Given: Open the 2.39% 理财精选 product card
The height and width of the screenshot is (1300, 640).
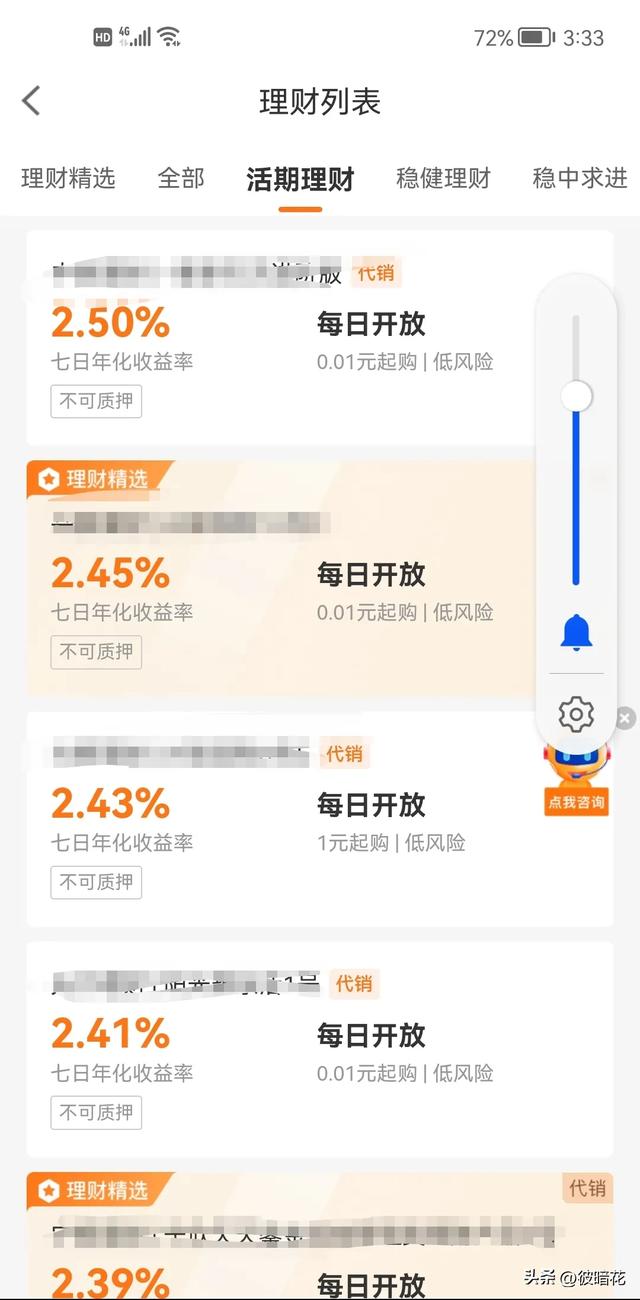Looking at the screenshot, I should 320,1236.
